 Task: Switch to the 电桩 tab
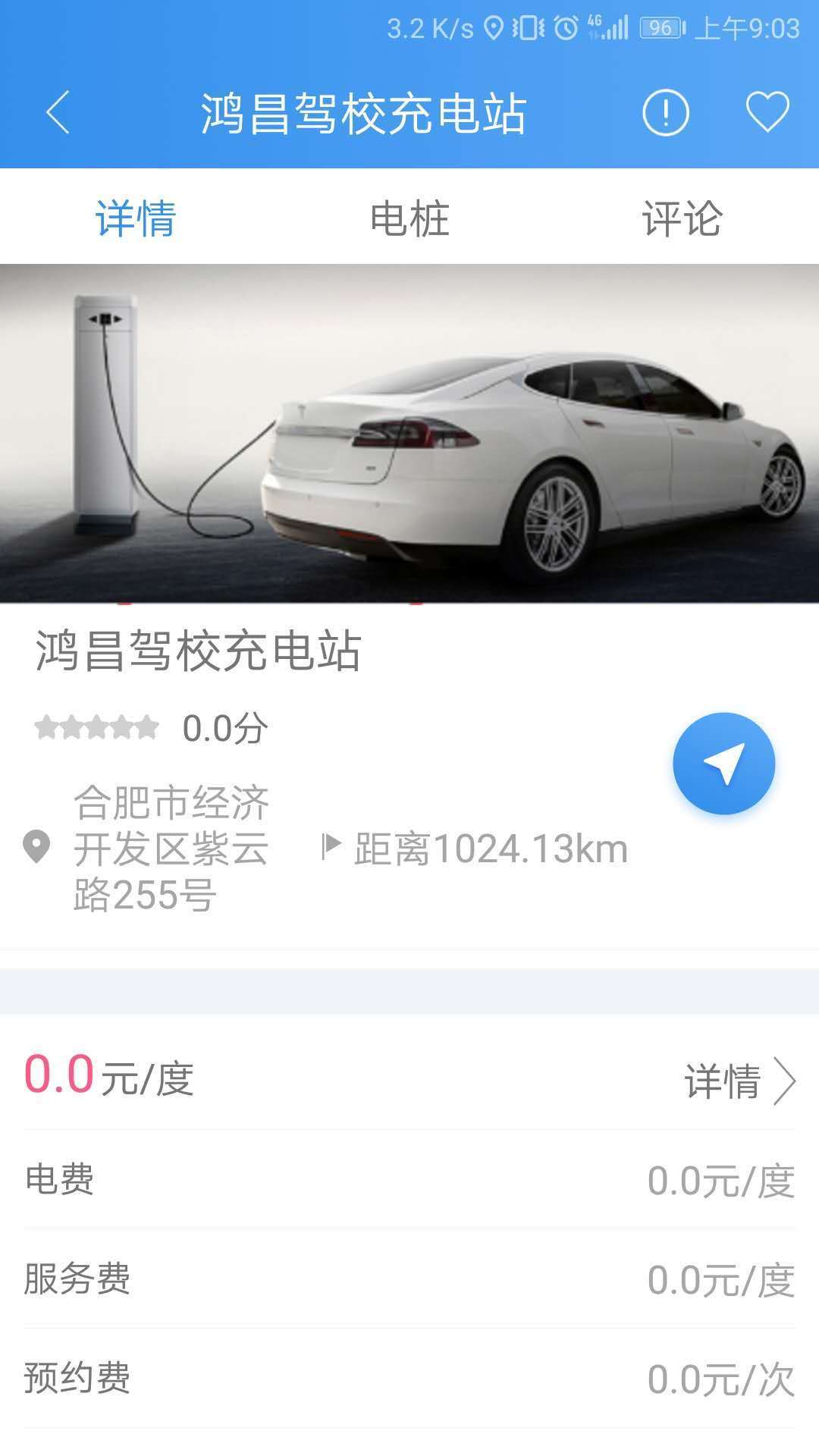point(409,218)
